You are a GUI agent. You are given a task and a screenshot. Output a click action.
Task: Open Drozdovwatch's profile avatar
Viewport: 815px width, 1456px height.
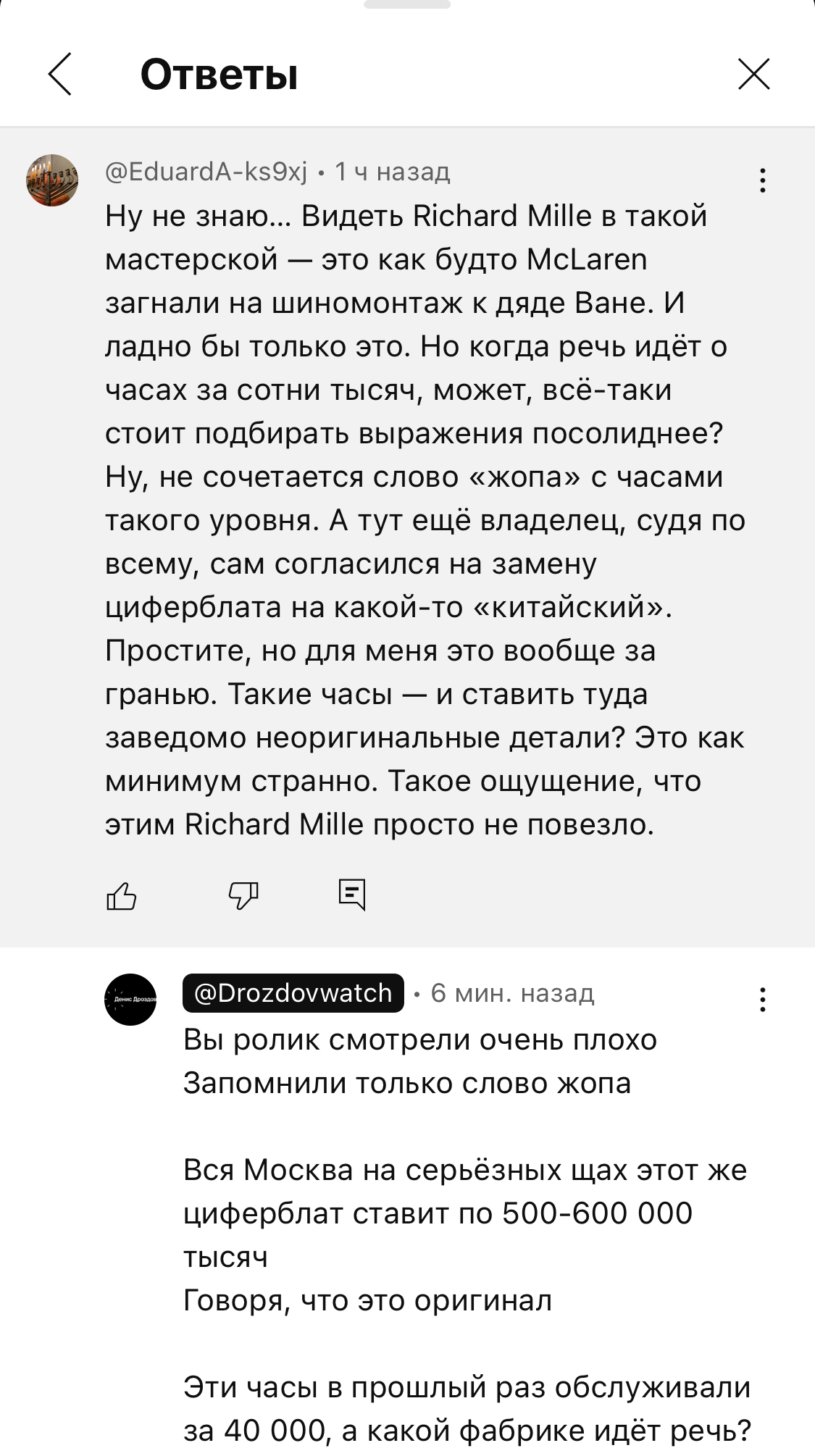coord(130,1000)
